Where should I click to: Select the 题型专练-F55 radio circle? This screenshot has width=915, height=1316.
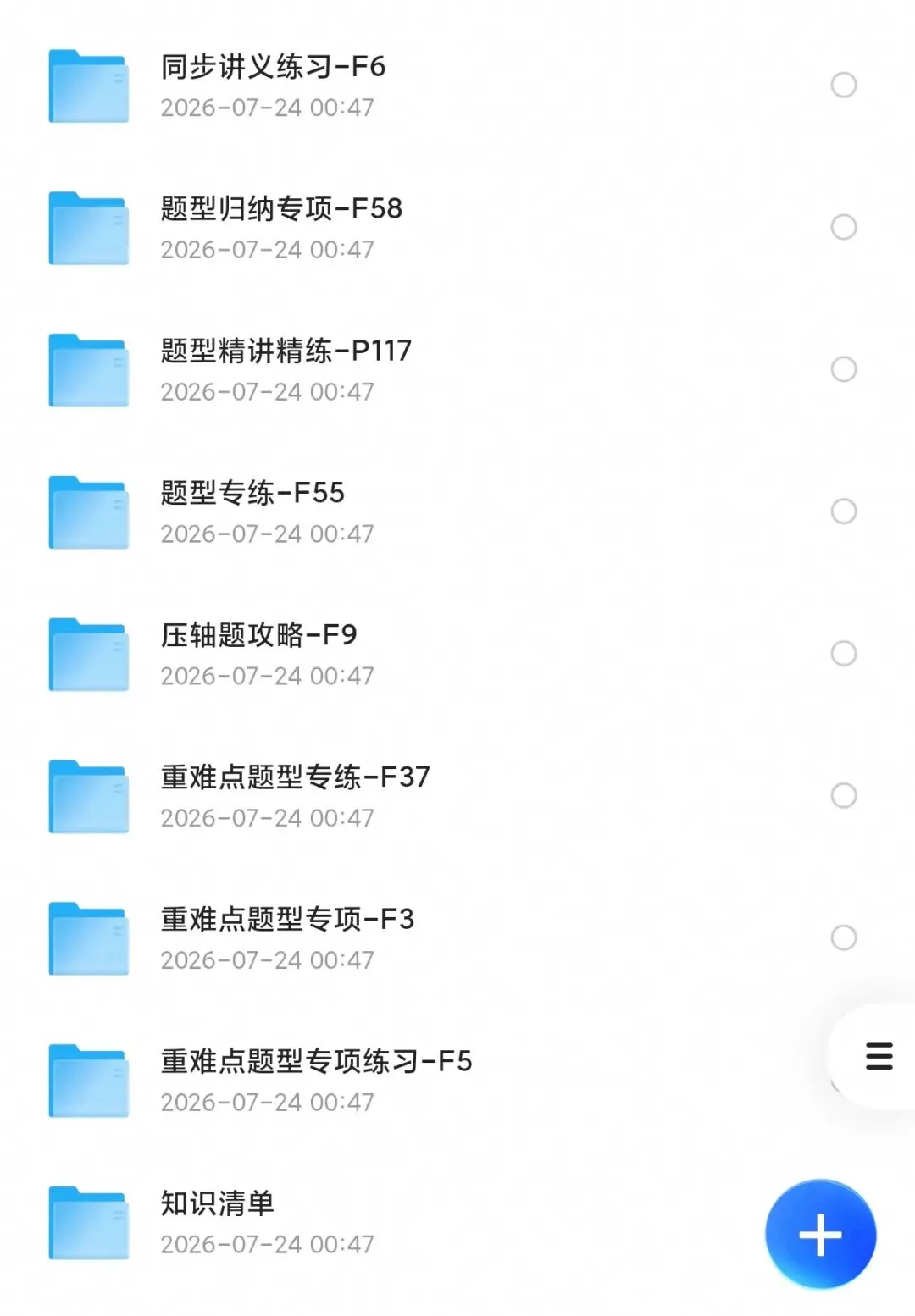(843, 511)
